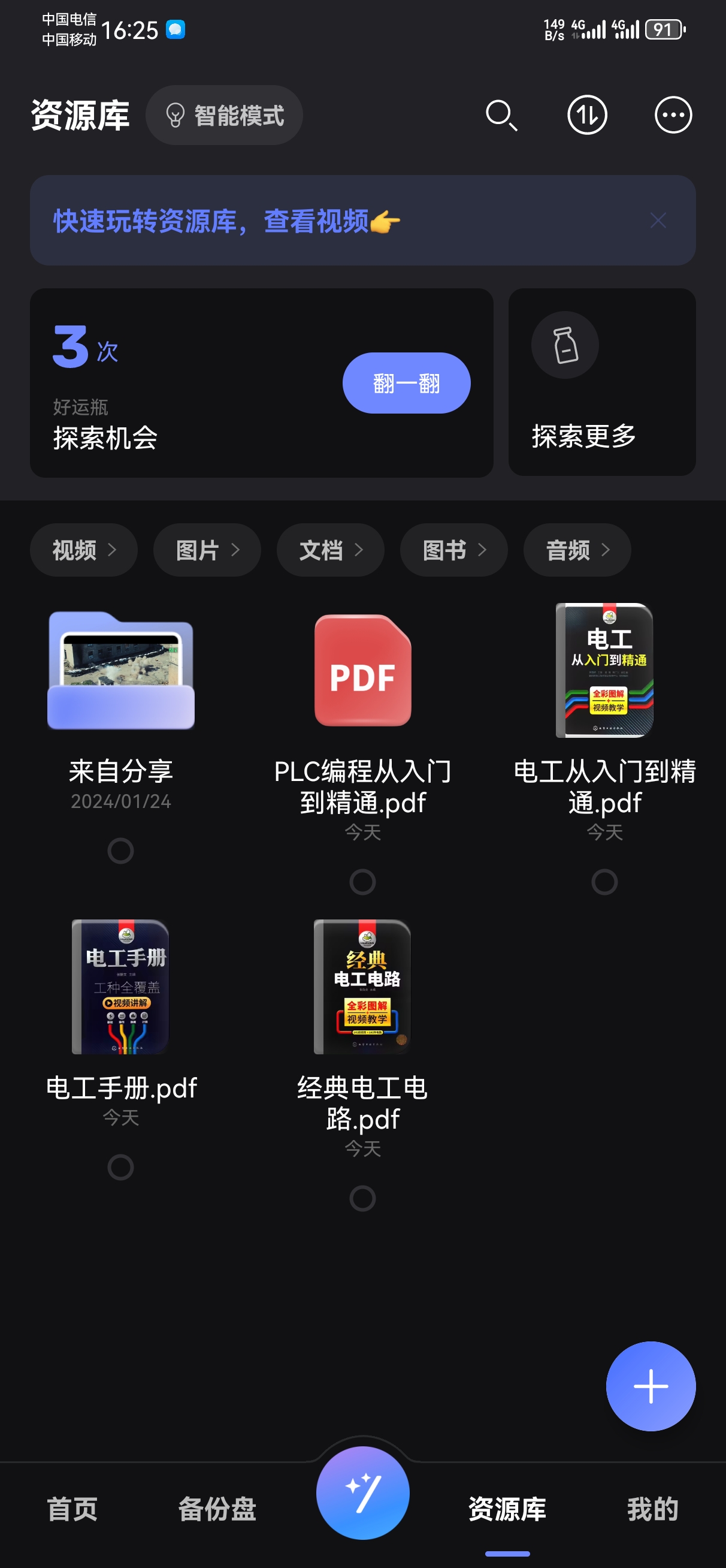This screenshot has width=726, height=1568.
Task: Filter by the 图书 chip
Action: (454, 550)
